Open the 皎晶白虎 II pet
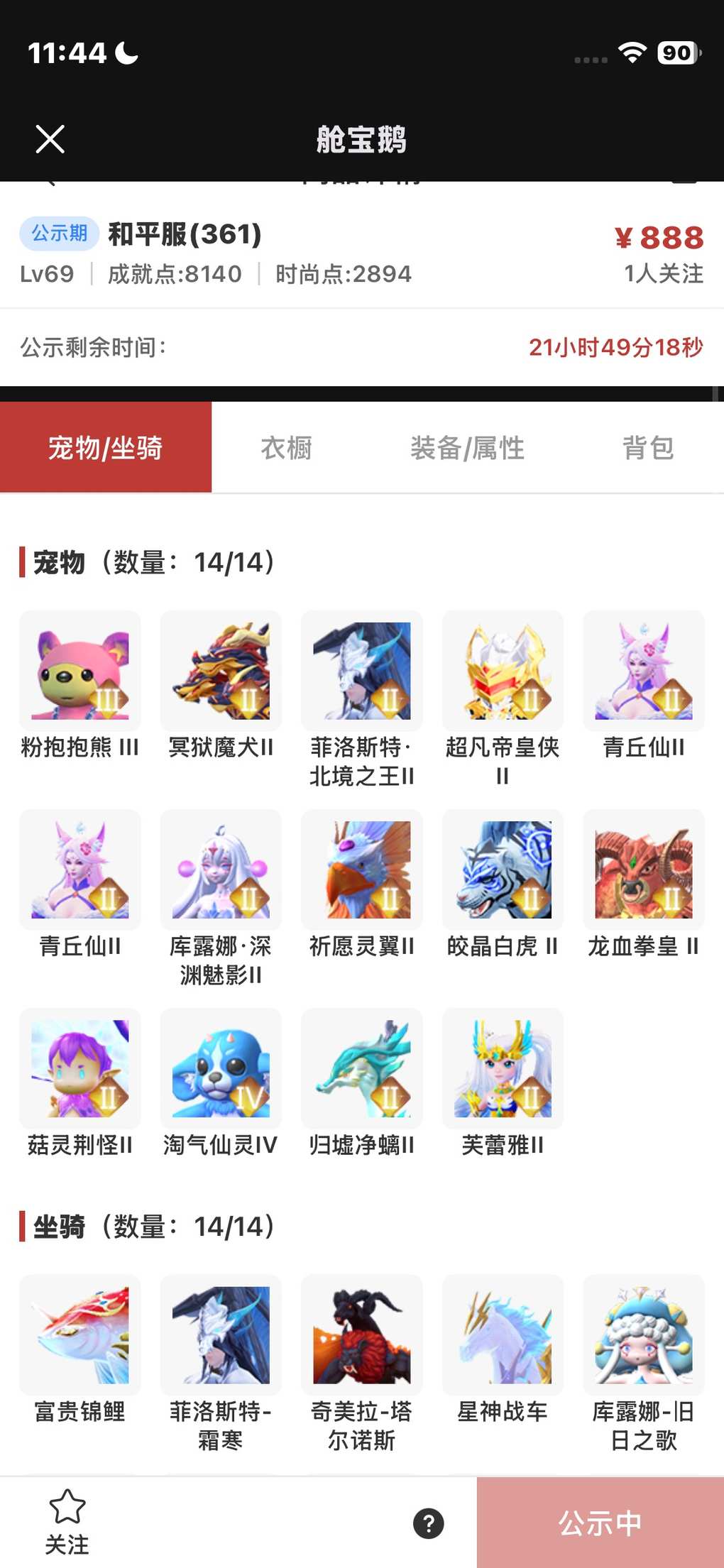This screenshot has width=724, height=1568. click(503, 870)
